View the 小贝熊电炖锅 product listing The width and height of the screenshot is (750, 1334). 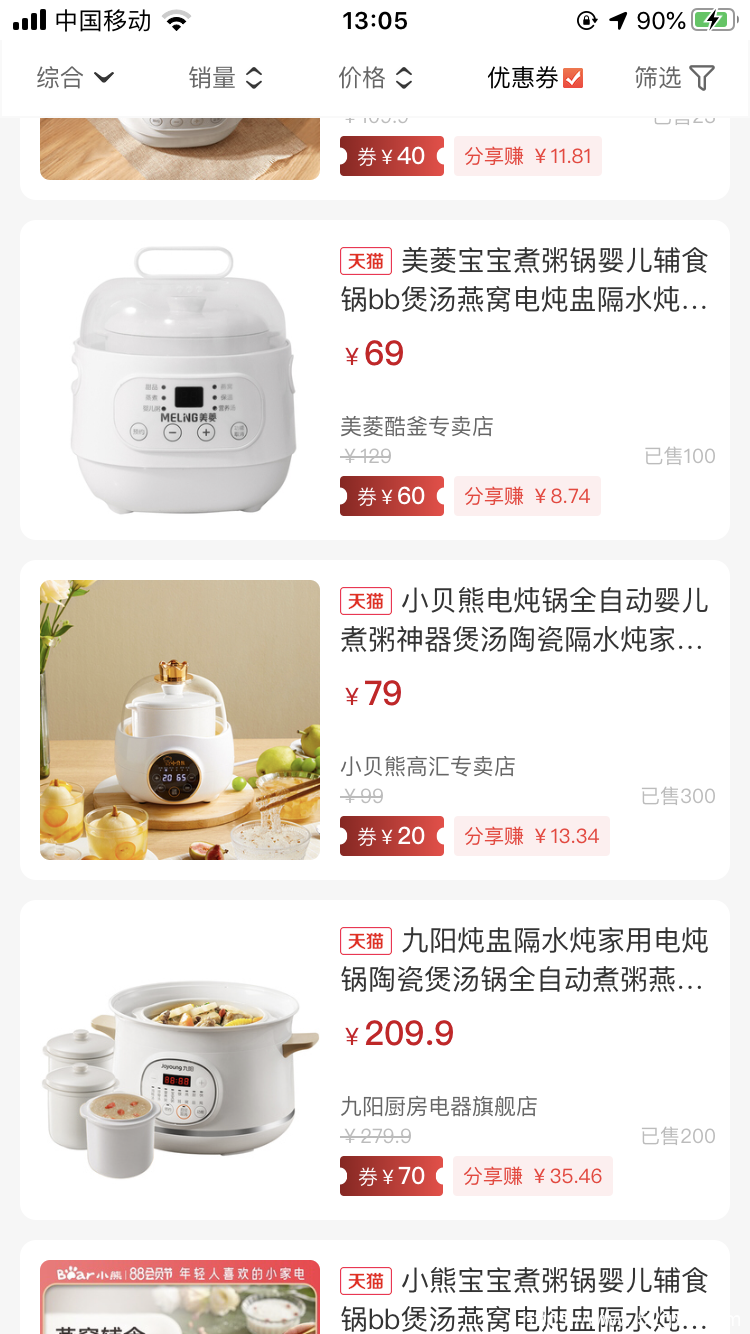[524, 620]
